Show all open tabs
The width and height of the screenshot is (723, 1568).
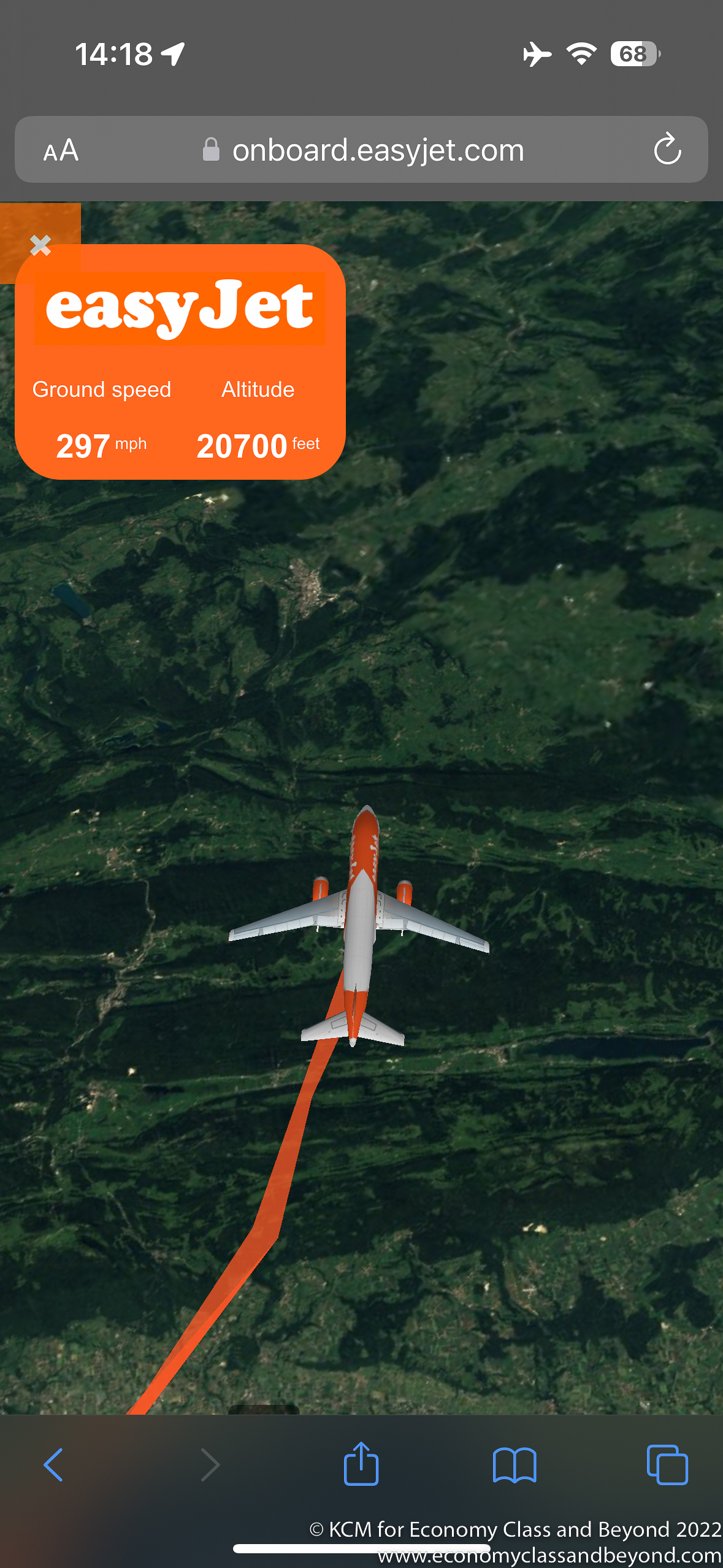tap(667, 1465)
